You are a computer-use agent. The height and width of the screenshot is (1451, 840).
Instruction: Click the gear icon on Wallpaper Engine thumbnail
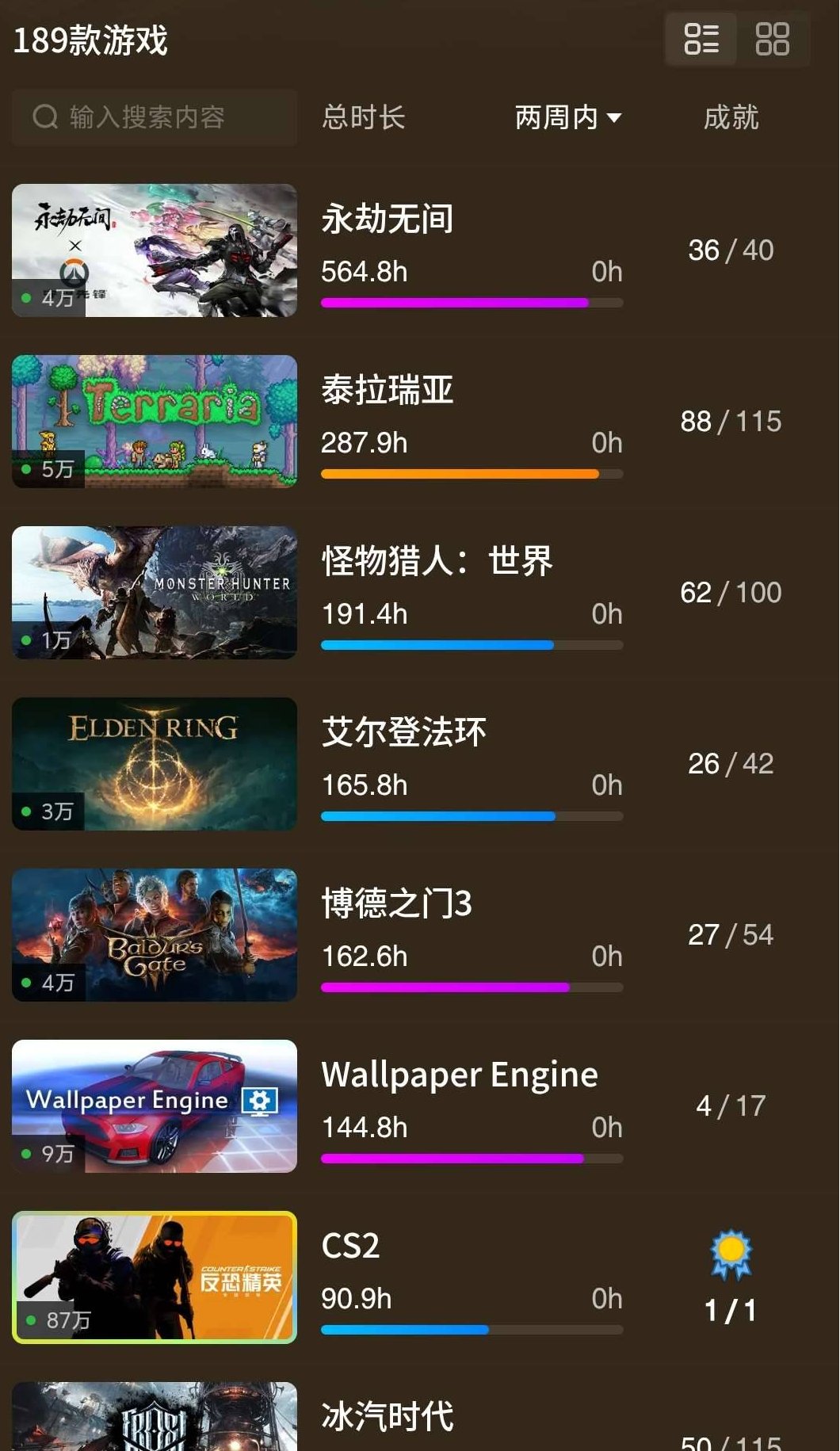click(262, 1100)
